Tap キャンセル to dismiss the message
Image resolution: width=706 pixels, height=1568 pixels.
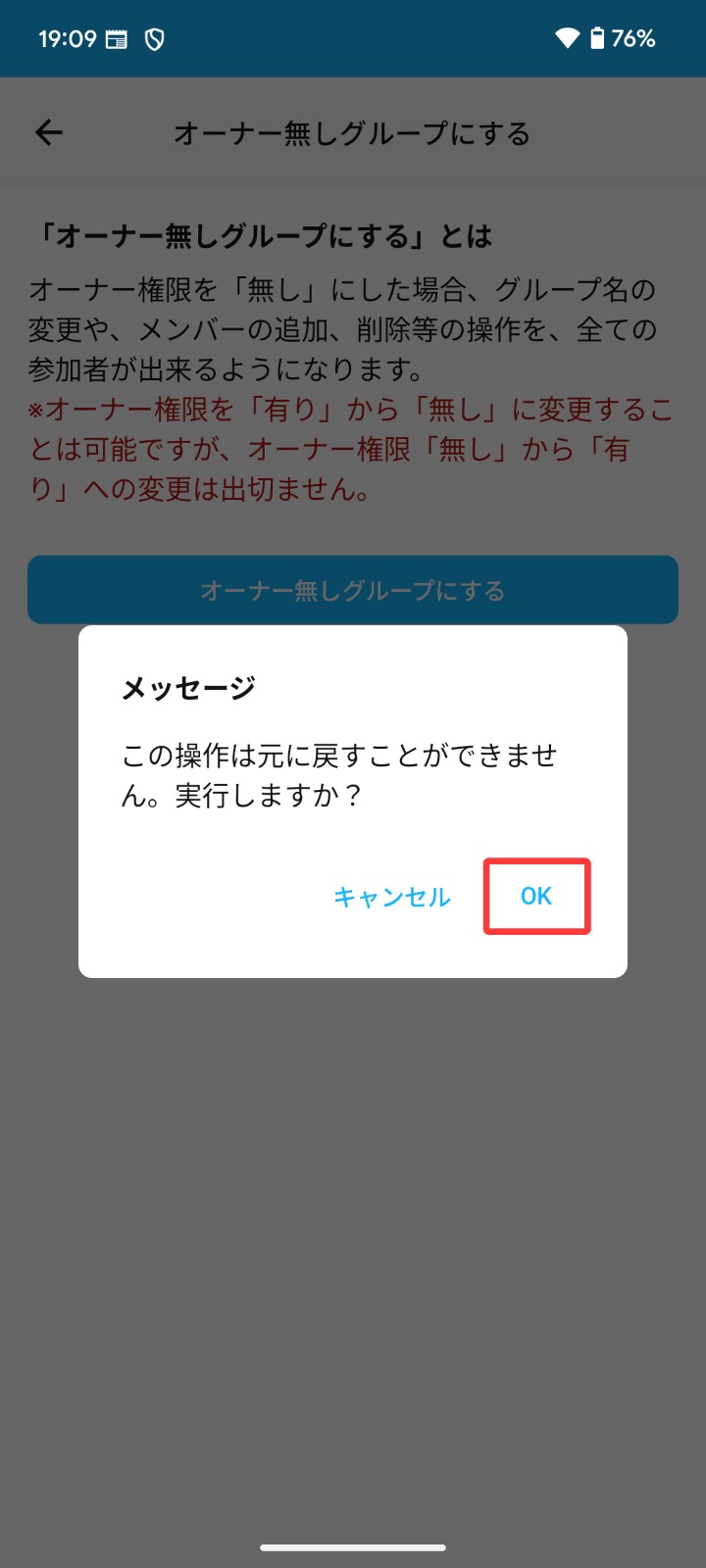coord(391,897)
